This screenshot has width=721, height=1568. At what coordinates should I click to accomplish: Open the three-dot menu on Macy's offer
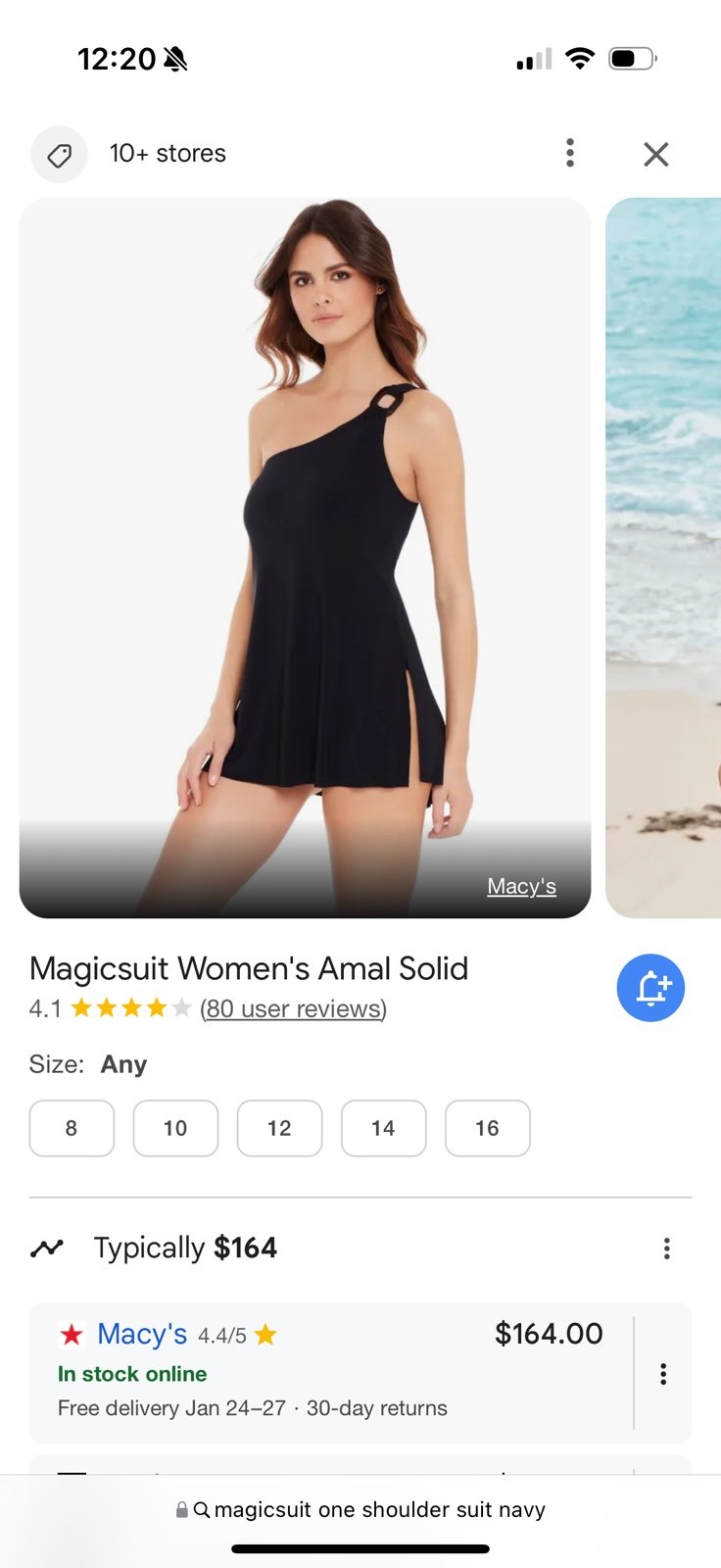(x=663, y=1374)
